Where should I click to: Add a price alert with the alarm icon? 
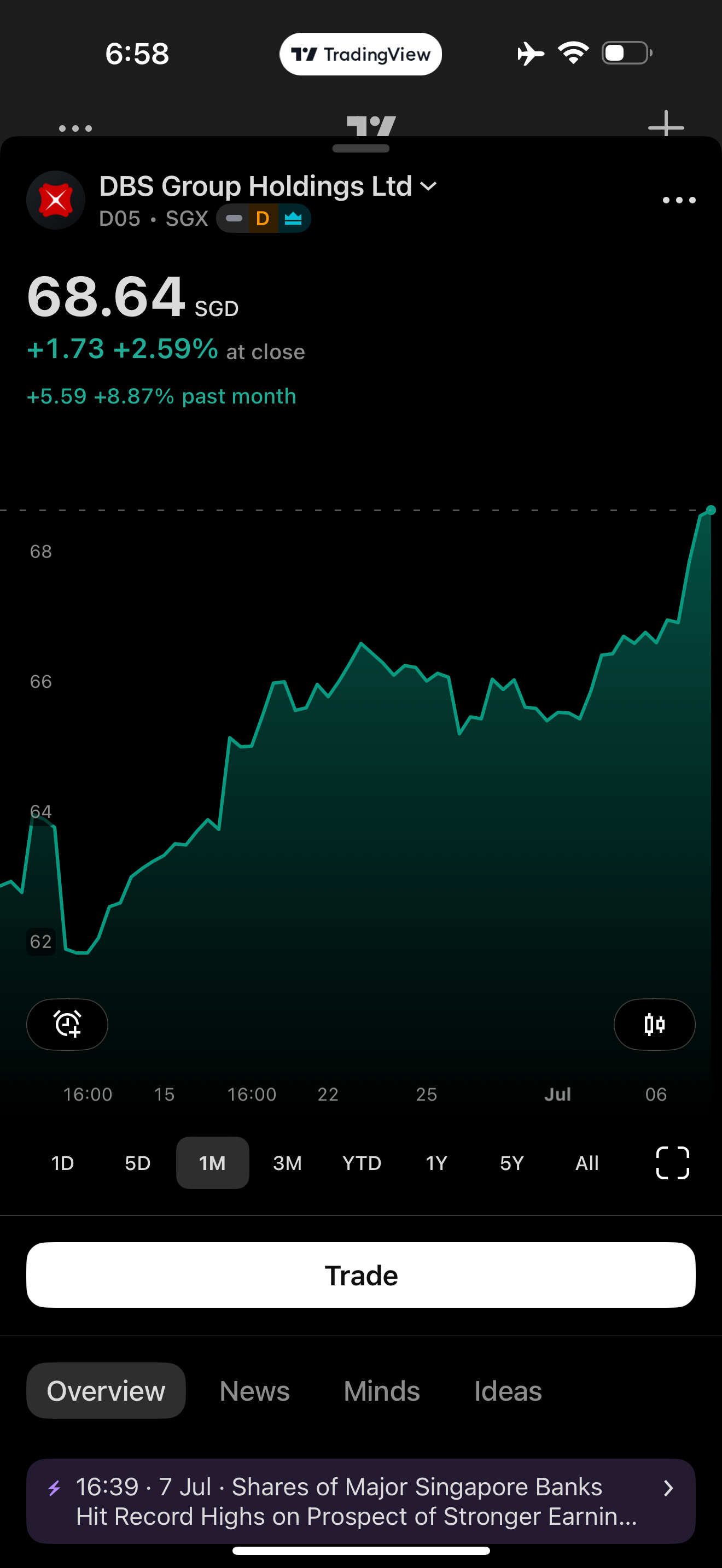(68, 1025)
